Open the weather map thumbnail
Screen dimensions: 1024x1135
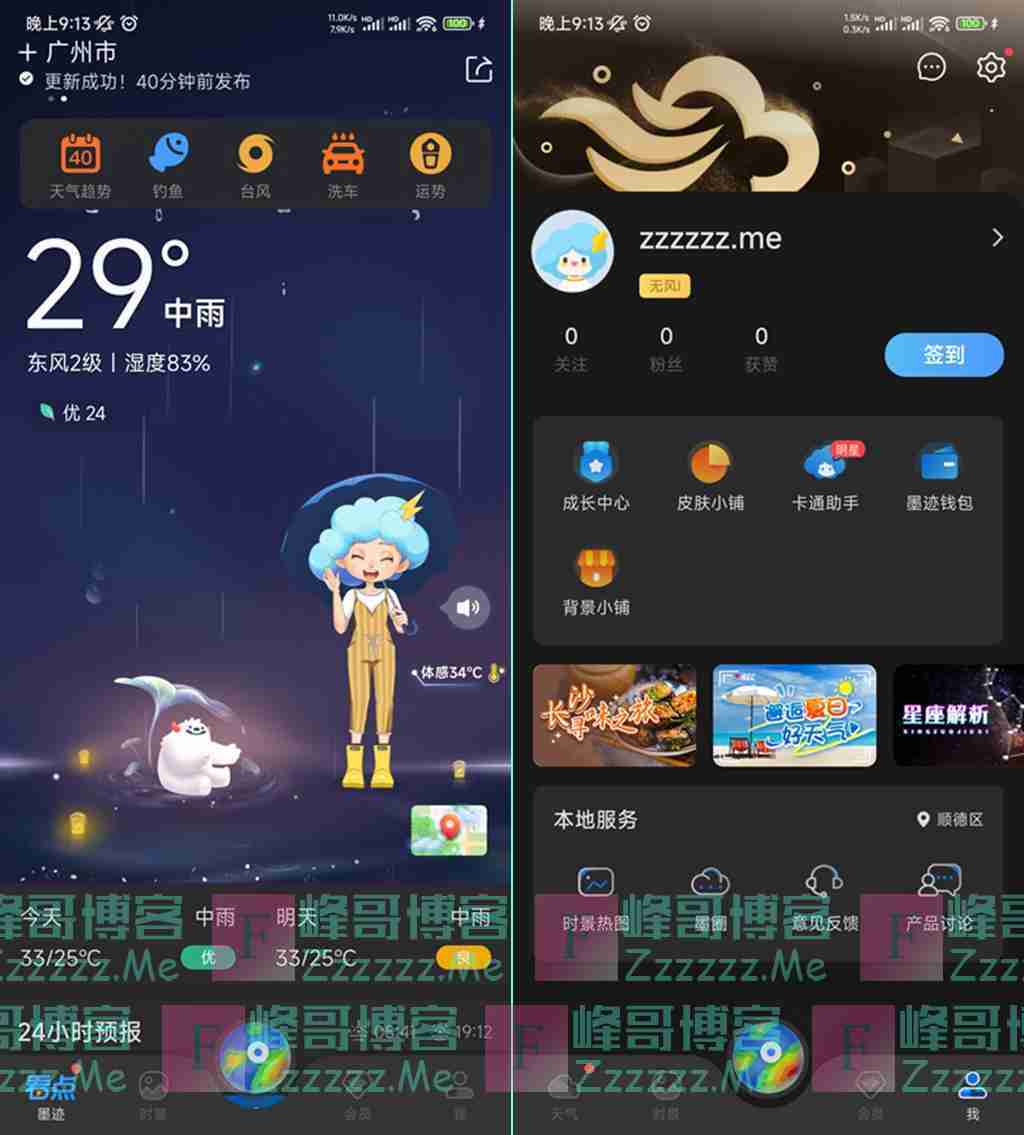tap(448, 829)
